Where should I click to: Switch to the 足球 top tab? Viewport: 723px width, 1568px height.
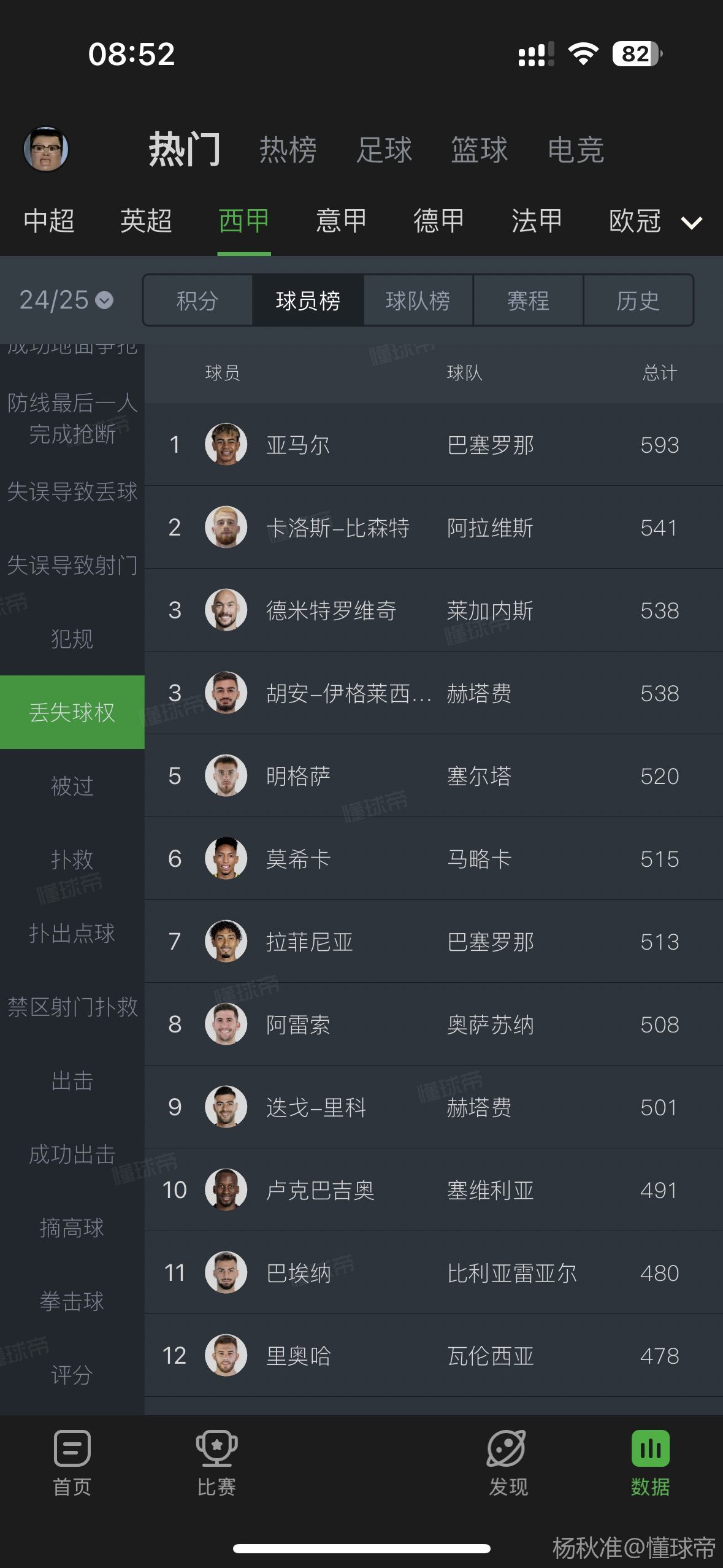pyautogui.click(x=384, y=150)
